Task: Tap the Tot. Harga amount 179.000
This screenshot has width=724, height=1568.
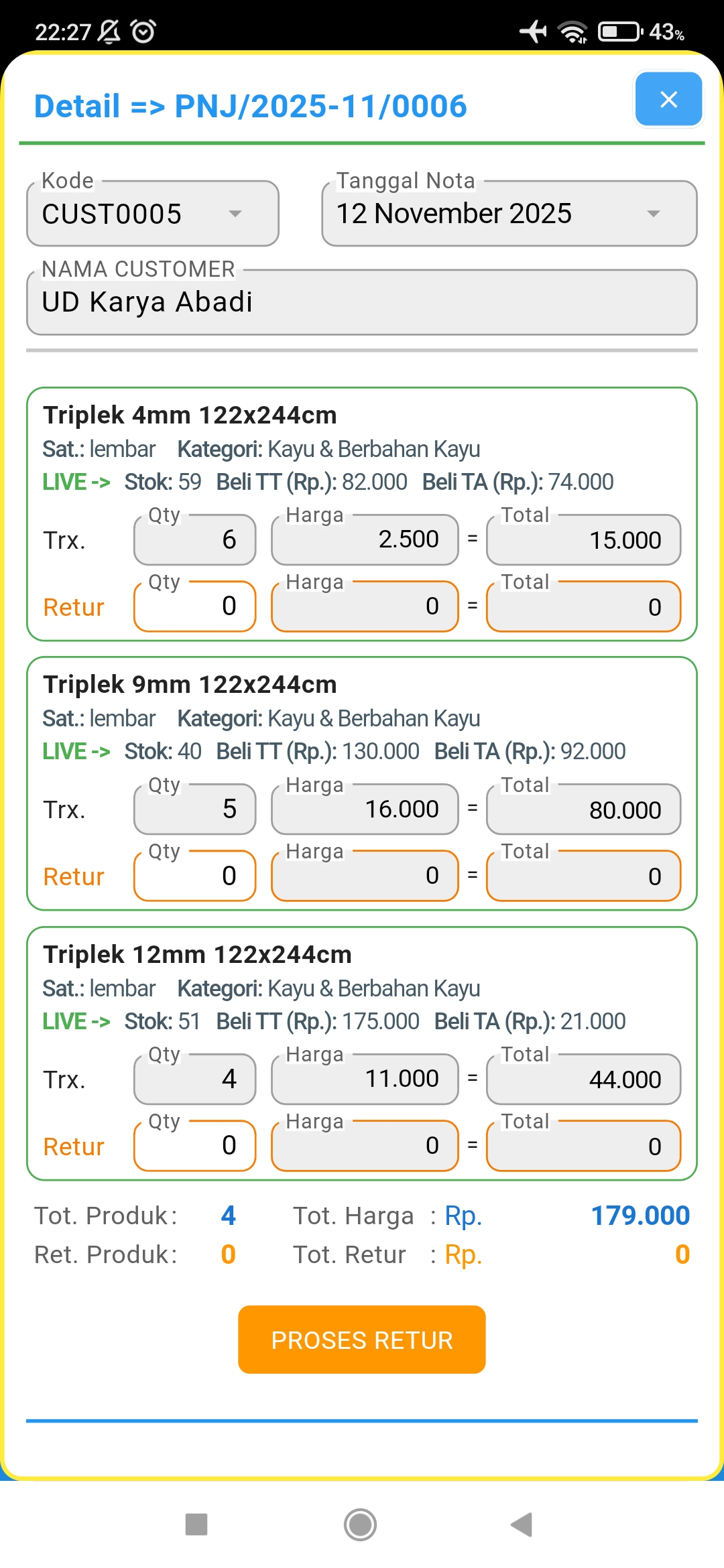Action: point(639,1215)
